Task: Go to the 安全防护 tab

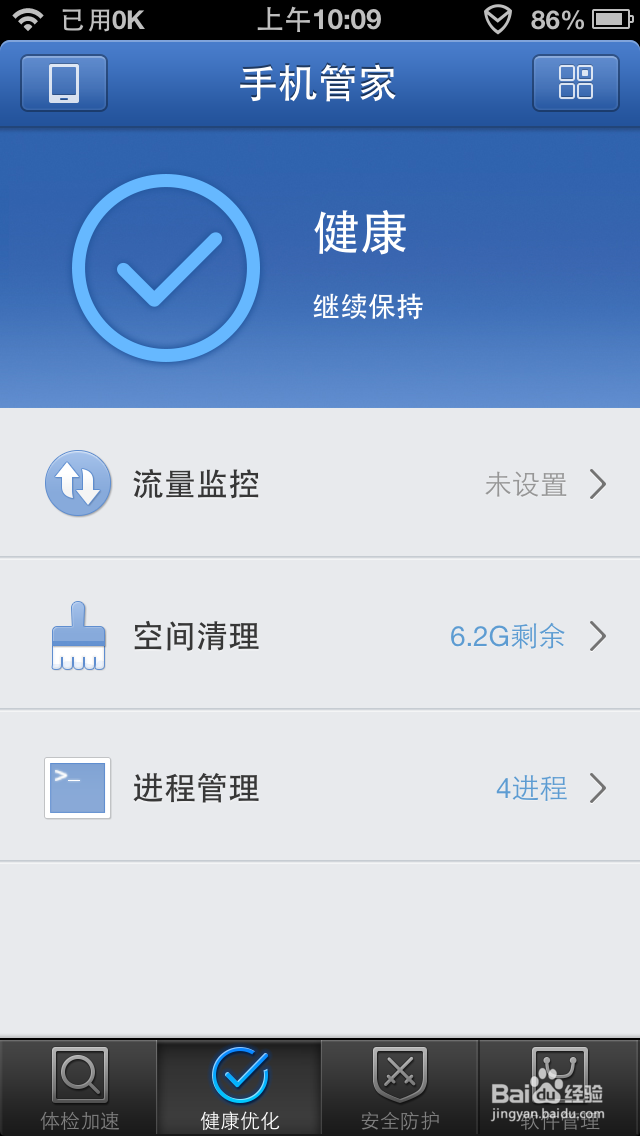Action: point(400,1088)
